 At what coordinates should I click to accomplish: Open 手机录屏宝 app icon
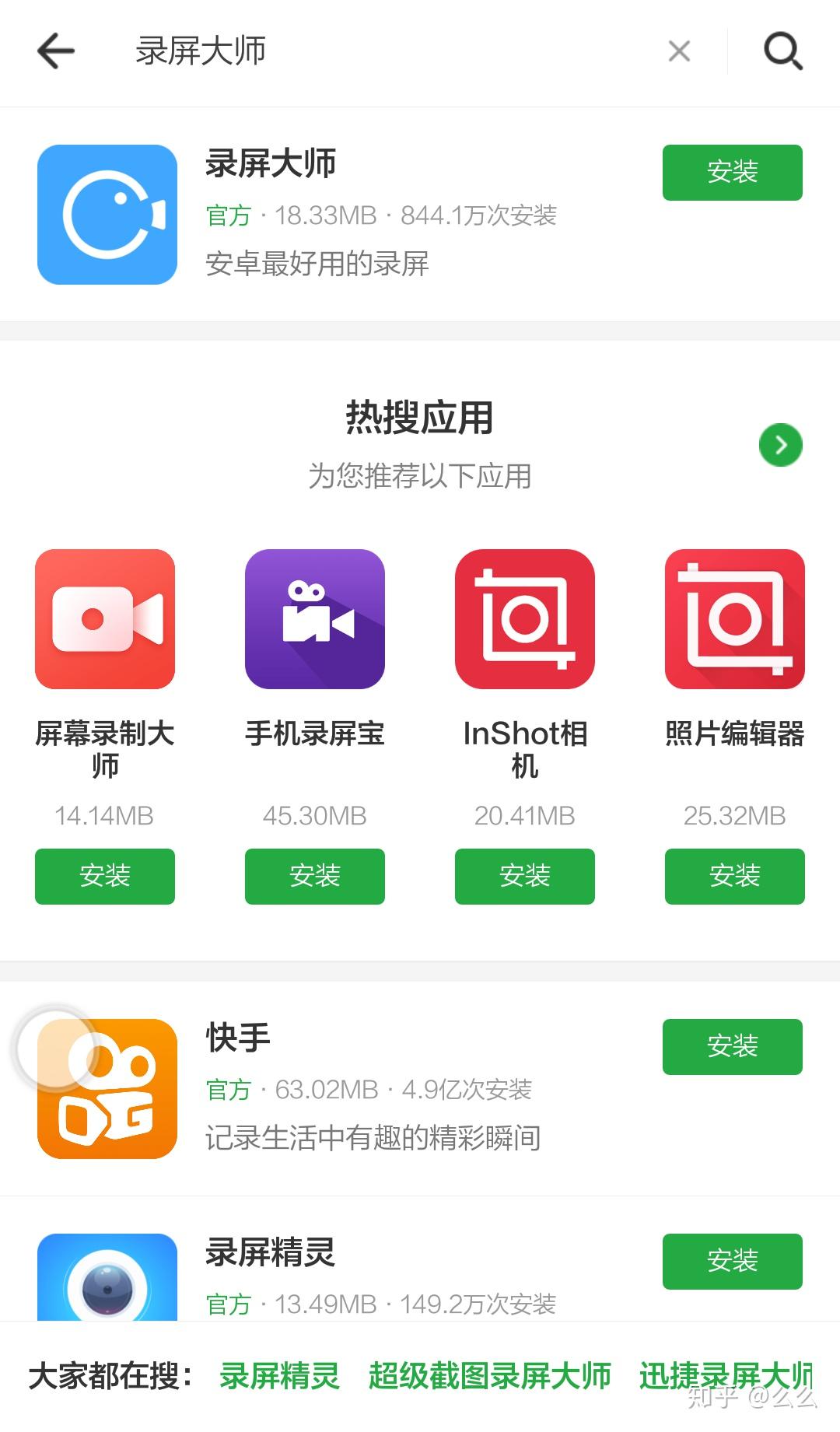click(x=315, y=619)
